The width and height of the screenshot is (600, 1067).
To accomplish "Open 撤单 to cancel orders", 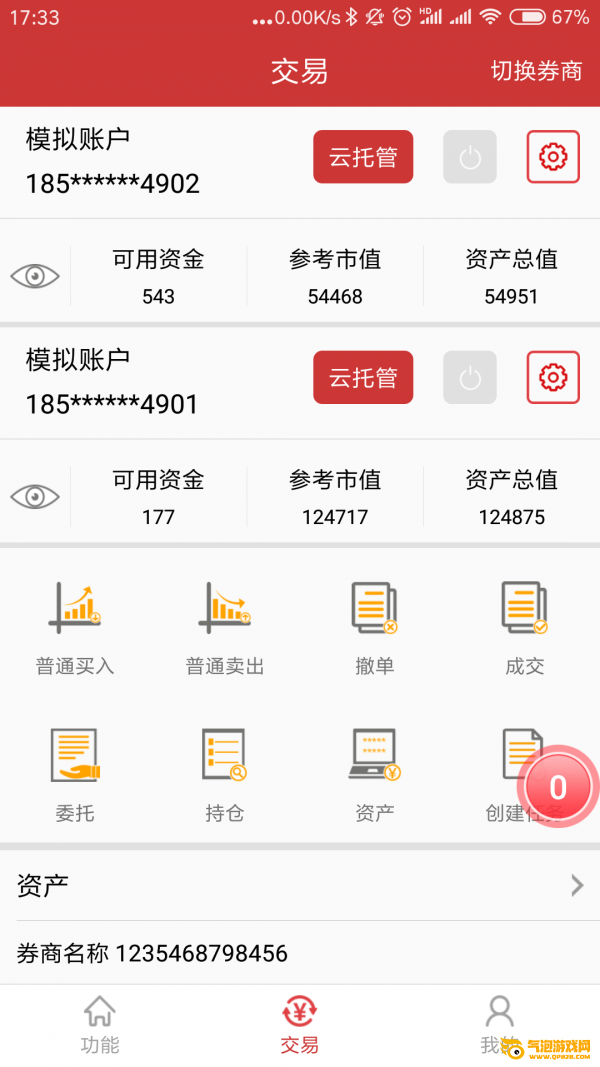I will click(x=375, y=628).
